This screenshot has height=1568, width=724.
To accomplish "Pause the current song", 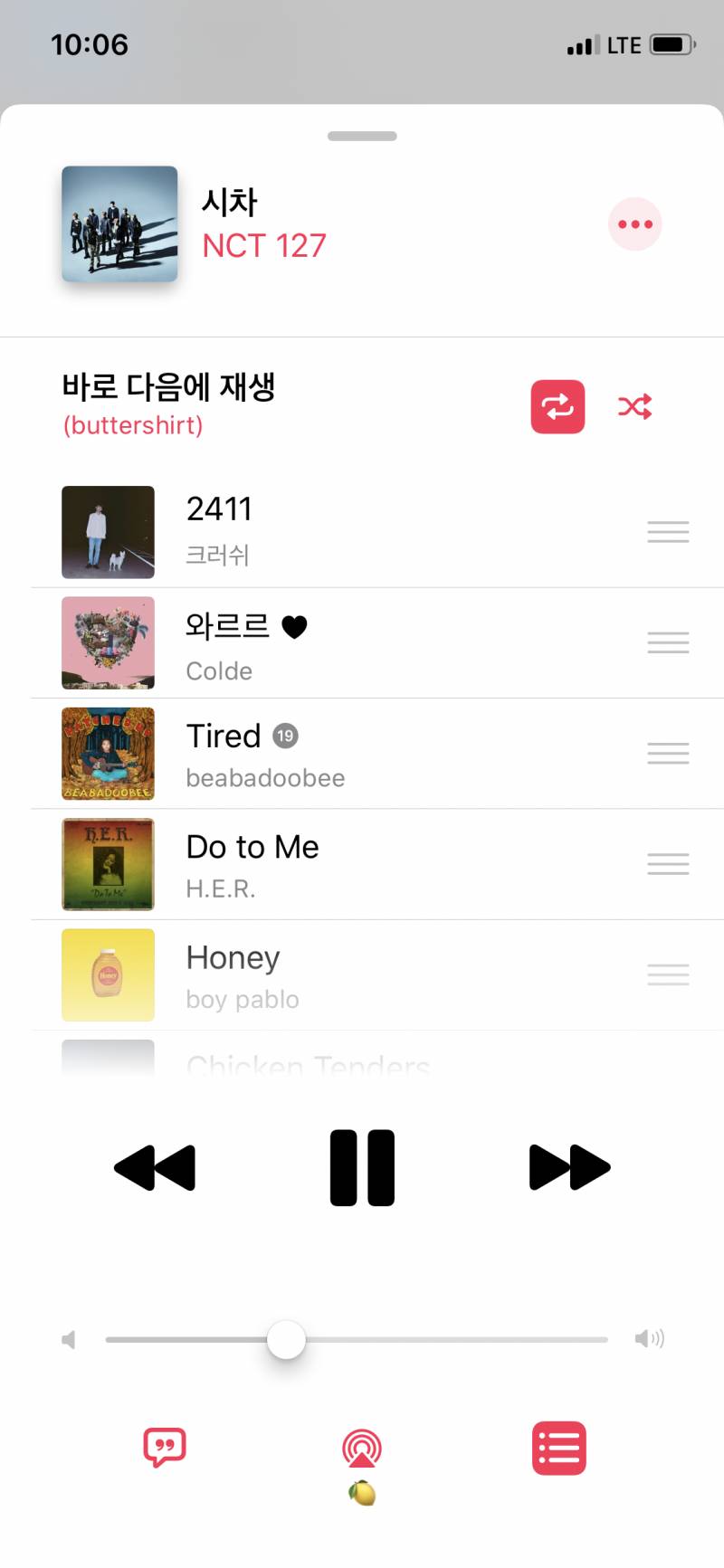I will 362,1167.
